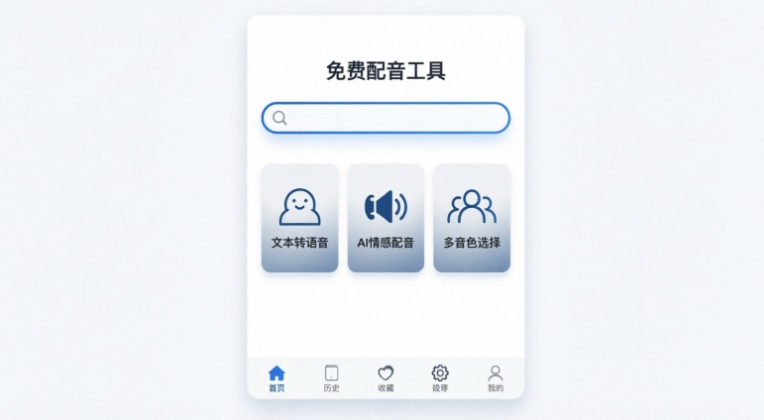764x420 pixels.
Task: Go to the 历史 history tab
Action: [x=331, y=378]
